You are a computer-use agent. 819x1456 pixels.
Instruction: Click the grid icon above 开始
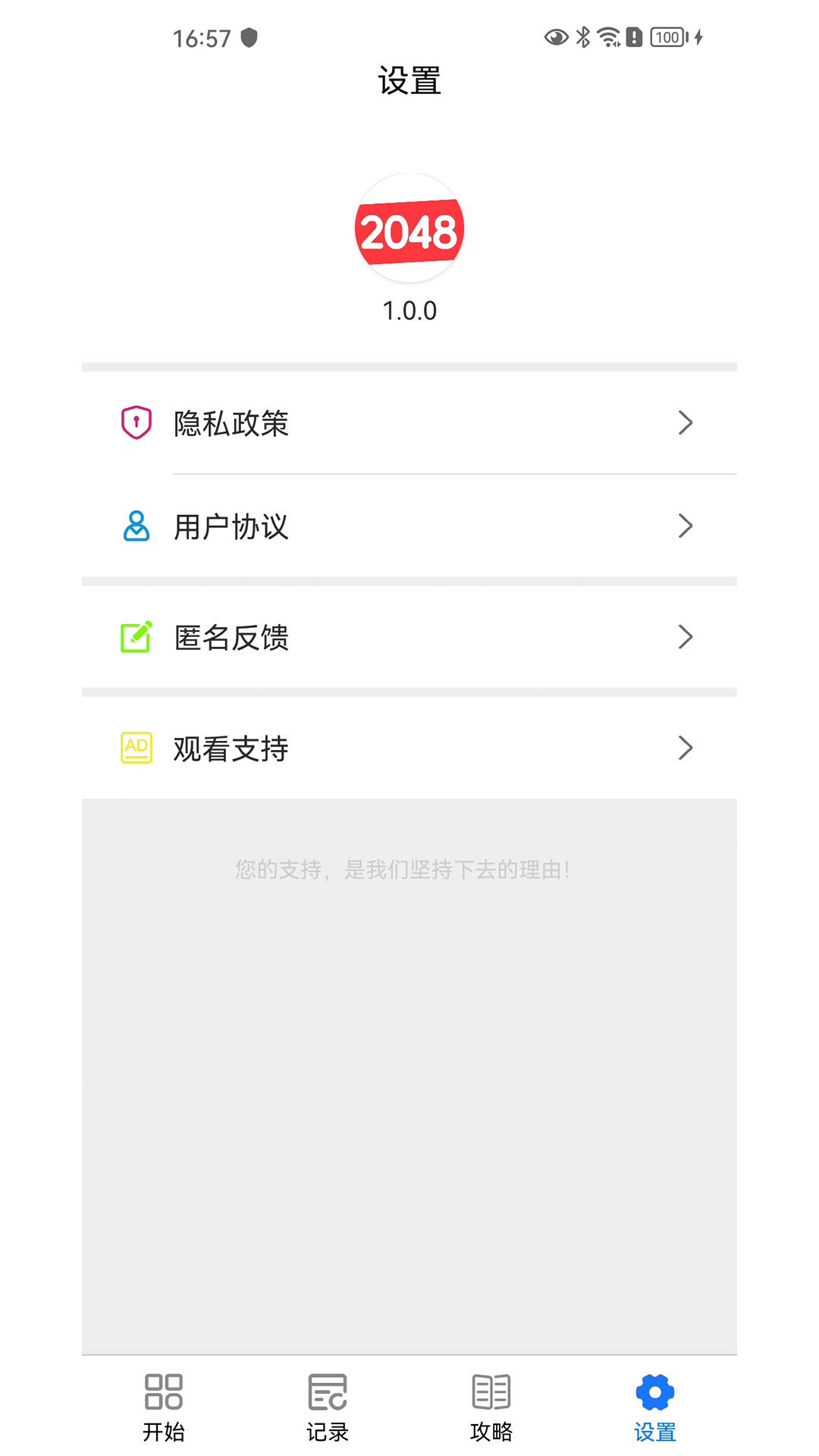point(164,1392)
